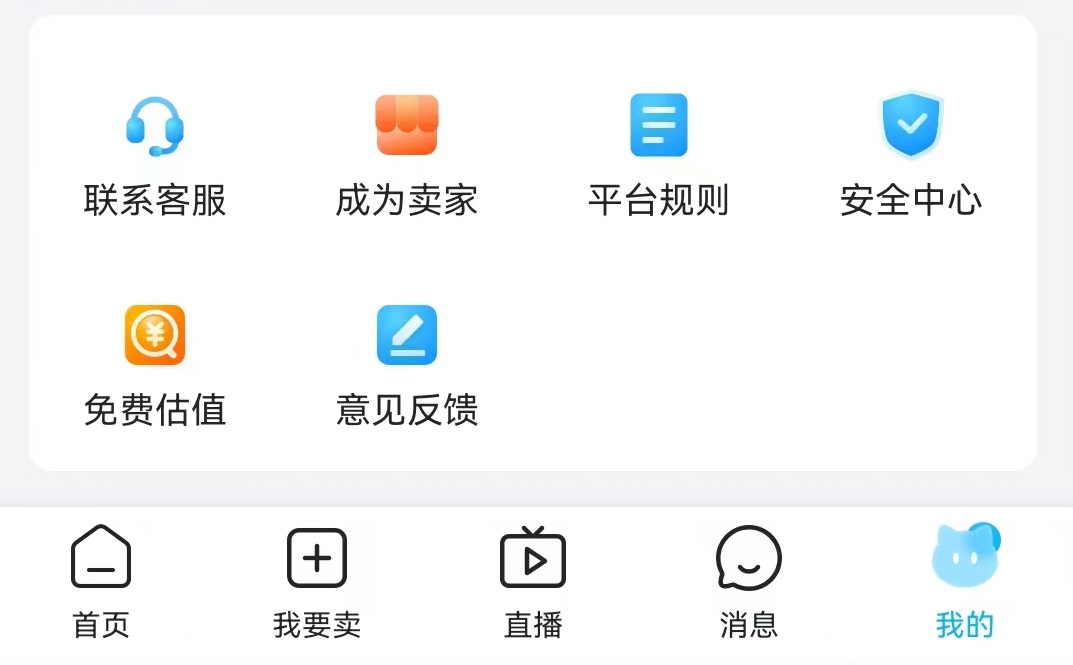
Task: Open the 消息 messages tab
Action: coord(748,580)
